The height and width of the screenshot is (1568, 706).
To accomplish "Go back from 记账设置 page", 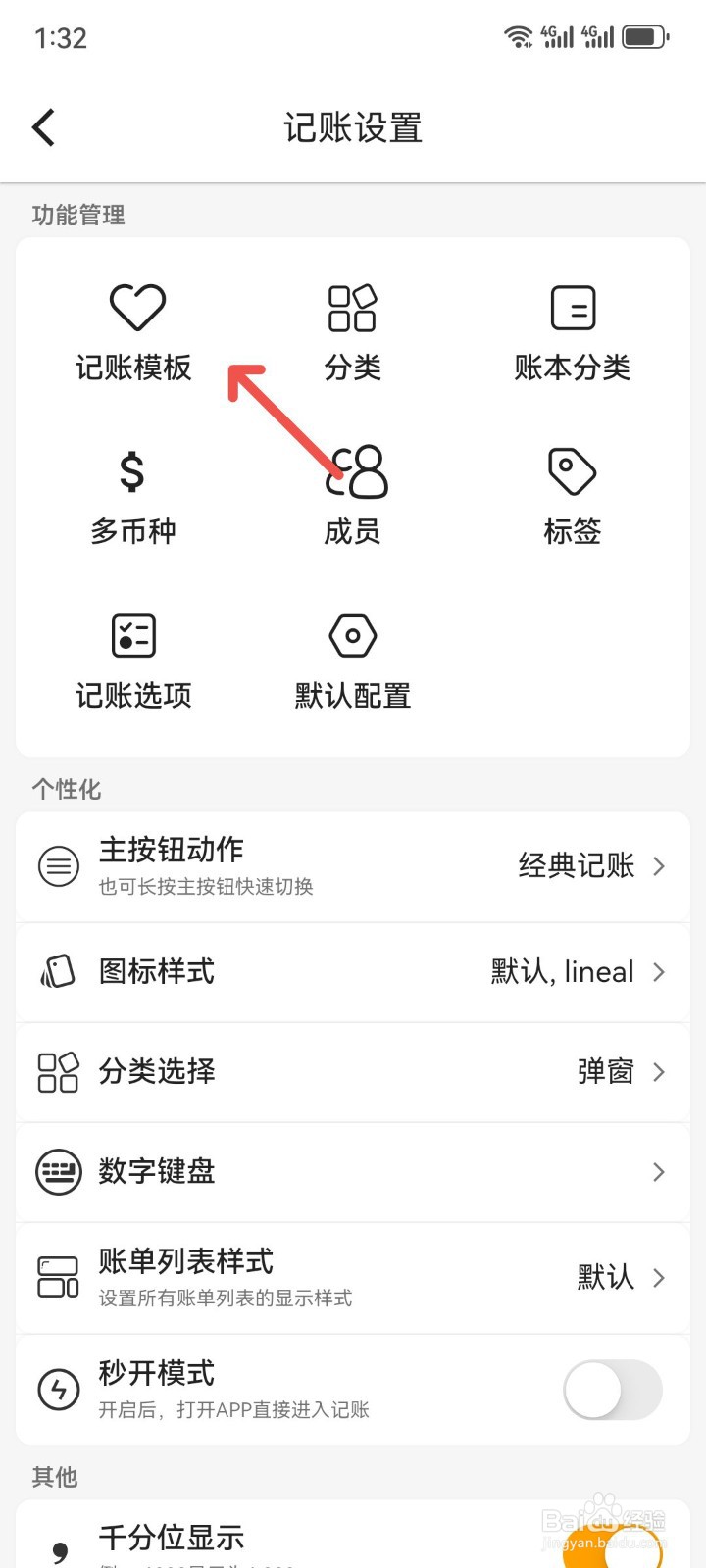I will click(x=44, y=127).
